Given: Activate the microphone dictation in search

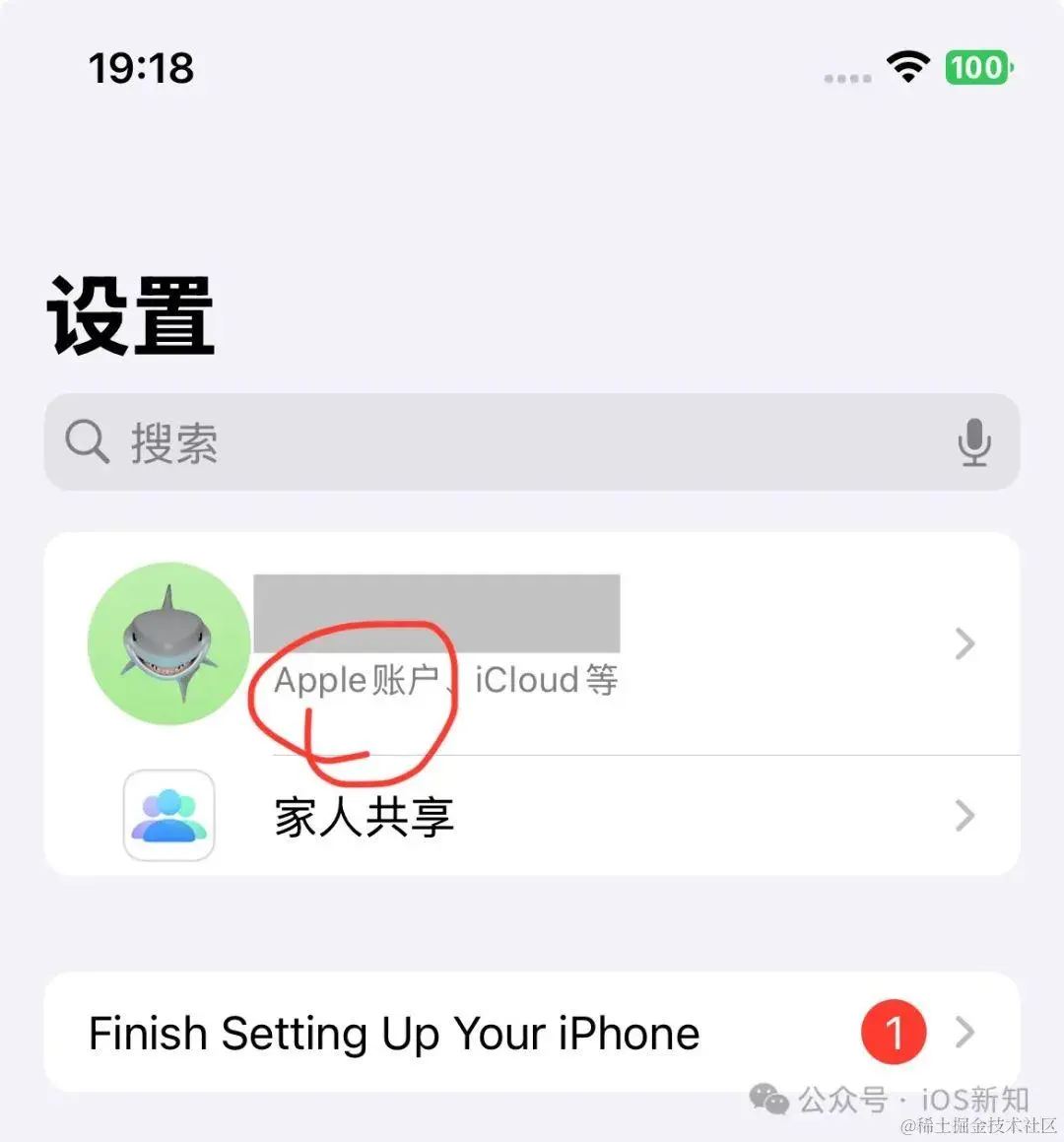Looking at the screenshot, I should coord(973,442).
